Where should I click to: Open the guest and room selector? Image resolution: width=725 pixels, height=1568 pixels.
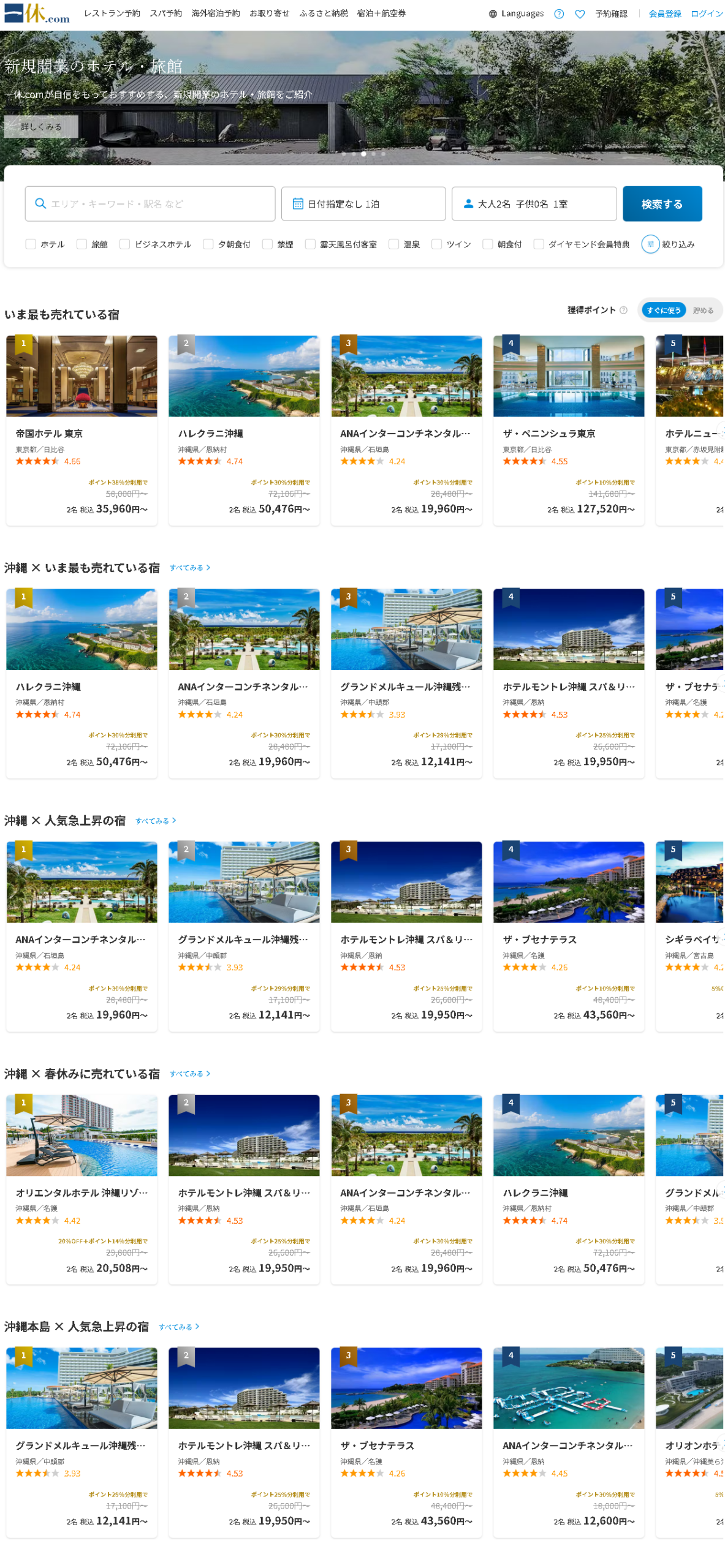pos(533,203)
